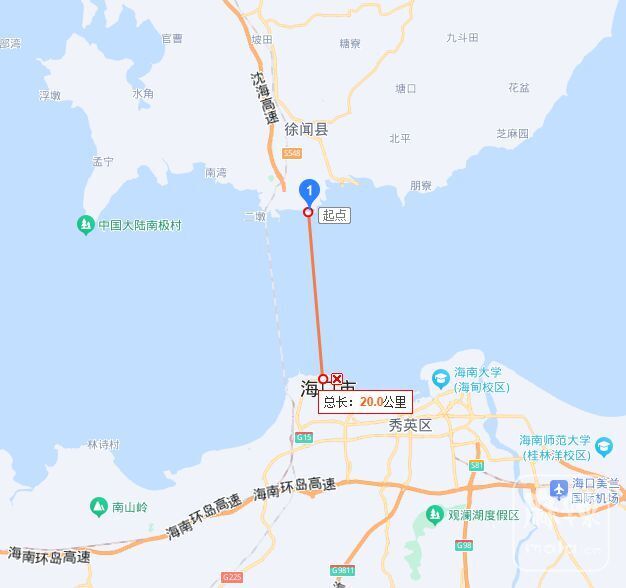Select the 海口美兰国际机场 airport marker
626x588 pixels.
pos(559,489)
